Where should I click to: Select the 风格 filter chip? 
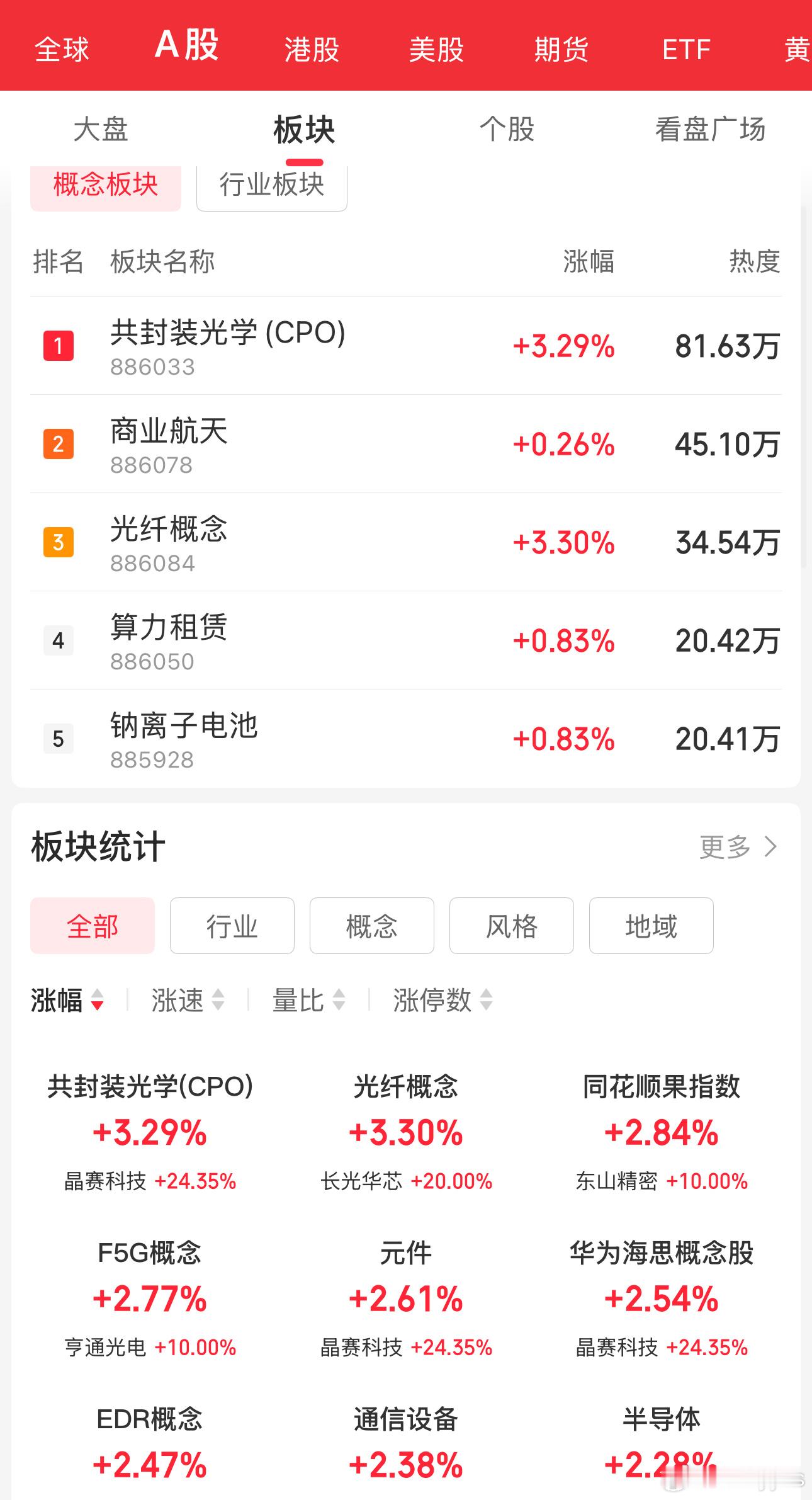[x=511, y=926]
